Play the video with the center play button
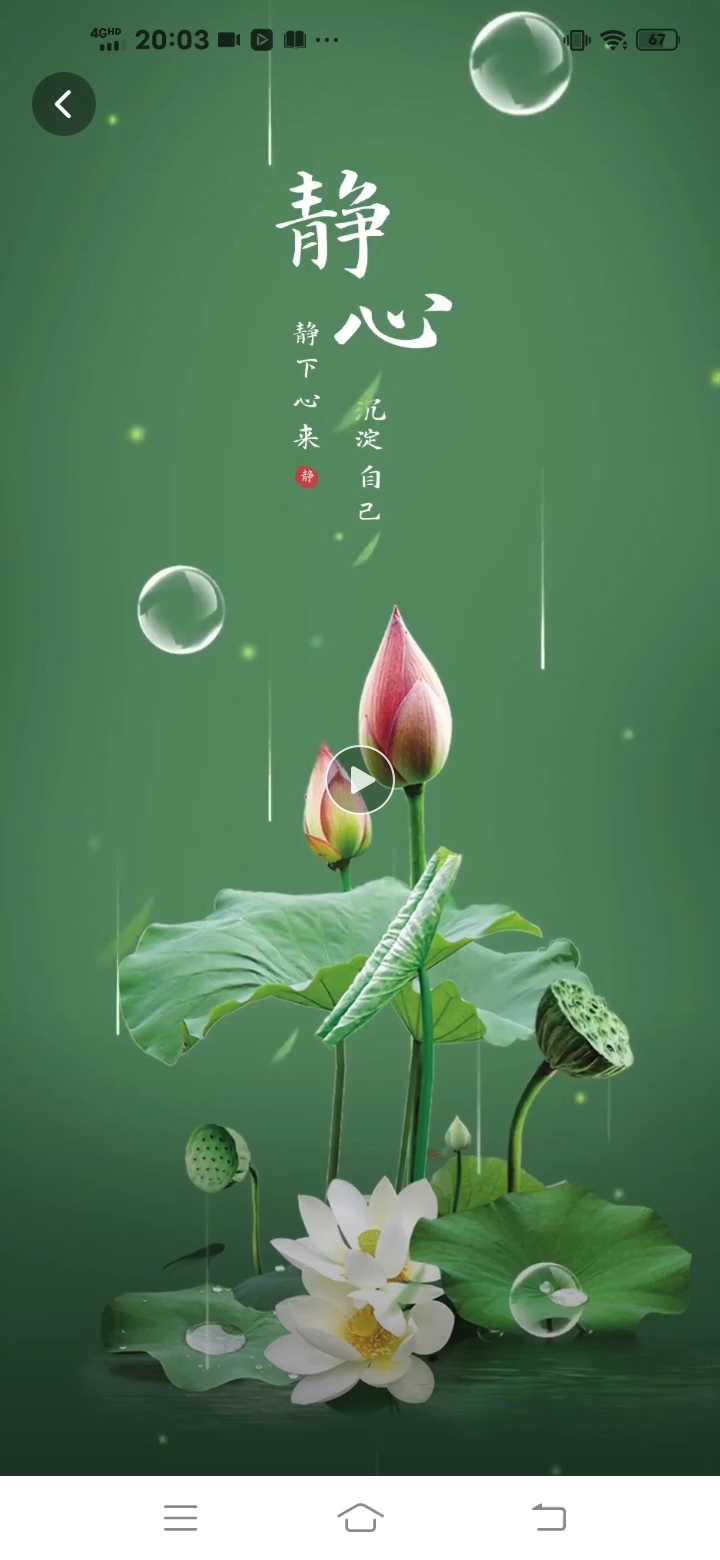Image resolution: width=720 pixels, height=1560 pixels. [360, 780]
